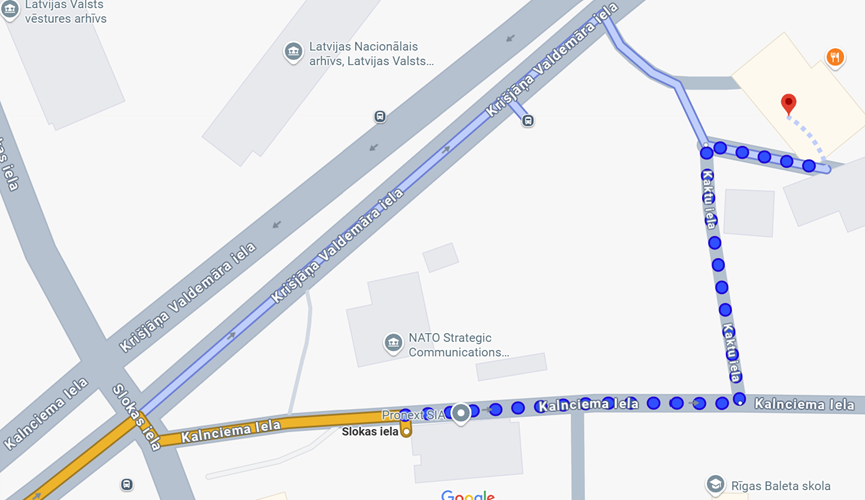865x500 pixels.
Task: Open the orange restaurant marker
Action: point(833,57)
